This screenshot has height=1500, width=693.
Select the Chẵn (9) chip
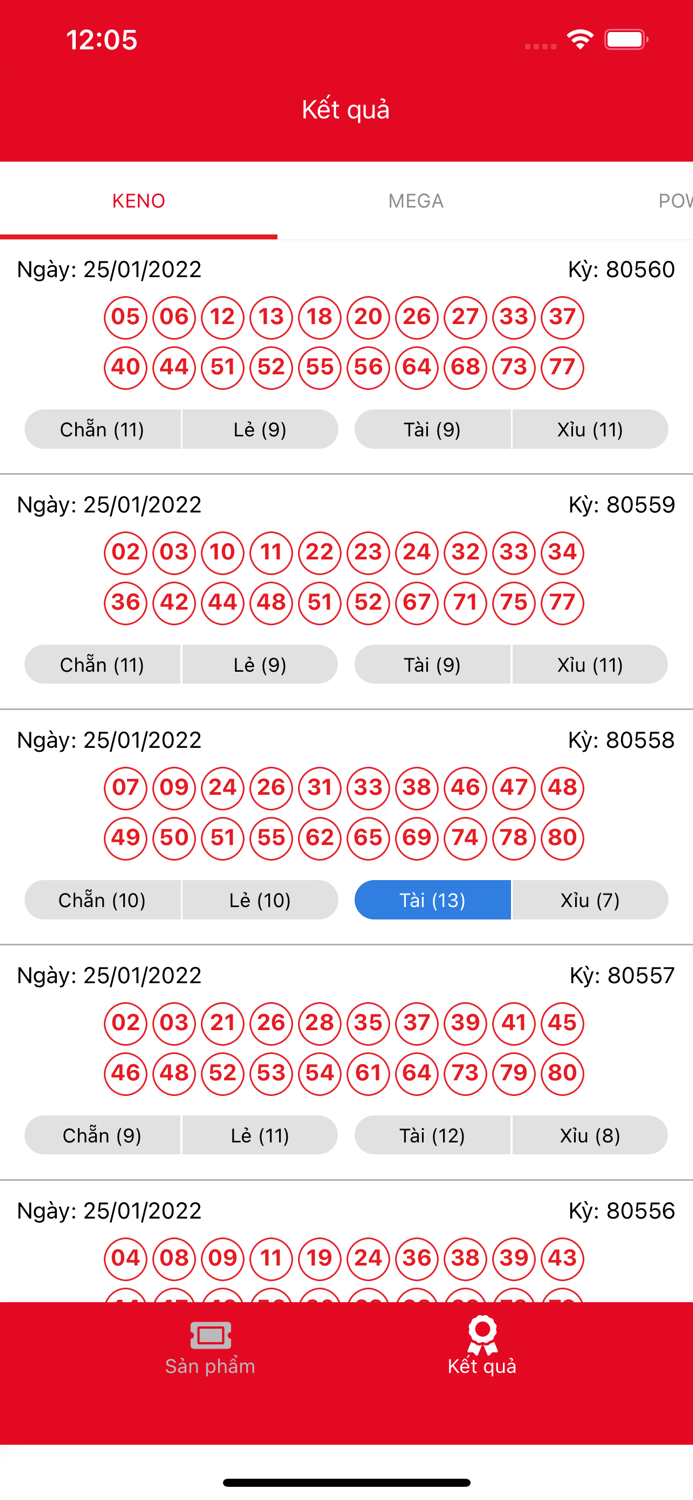coord(102,1135)
